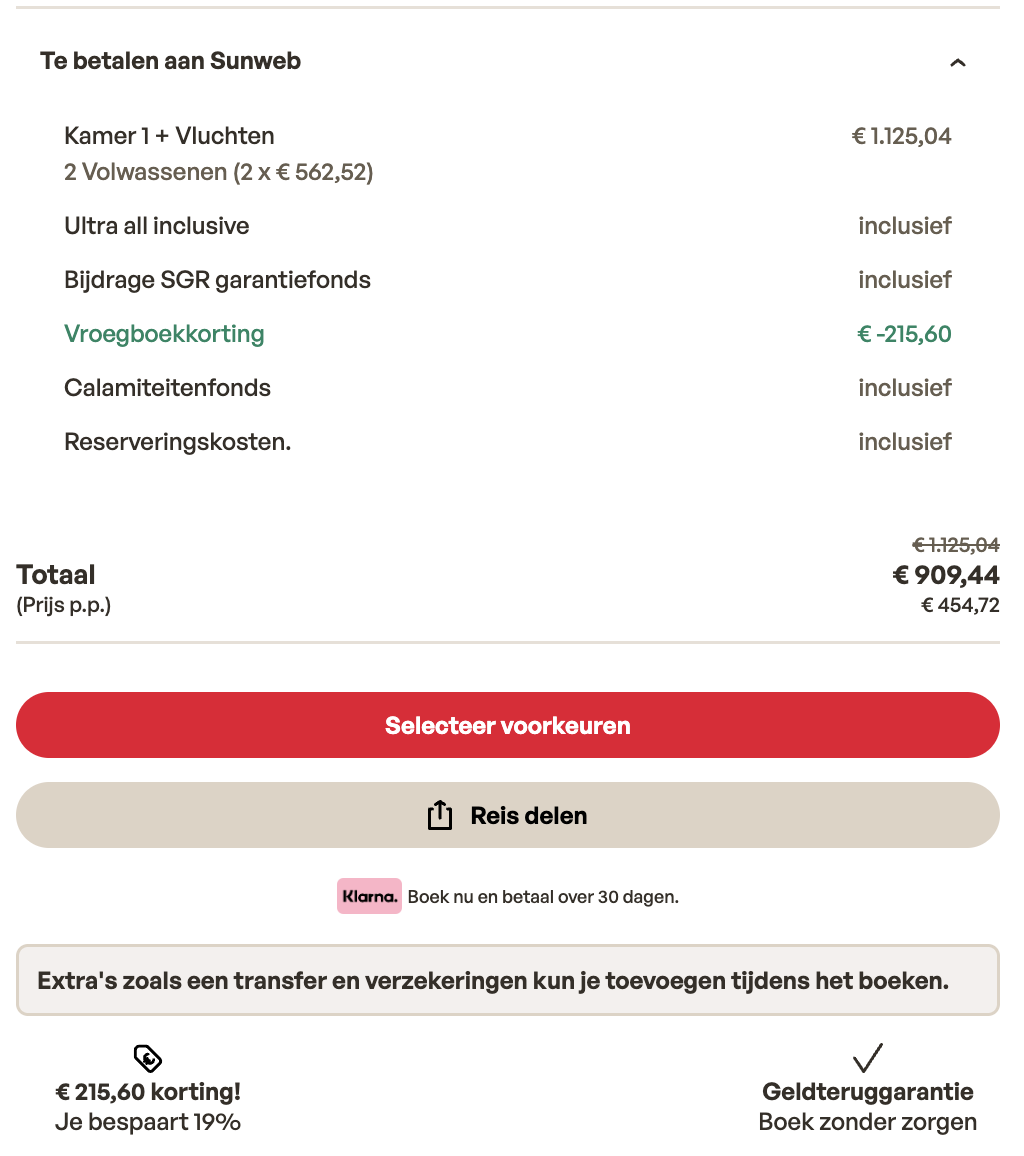The image size is (1024, 1156).
Task: Select the share icon on Reis delen
Action: pos(440,814)
